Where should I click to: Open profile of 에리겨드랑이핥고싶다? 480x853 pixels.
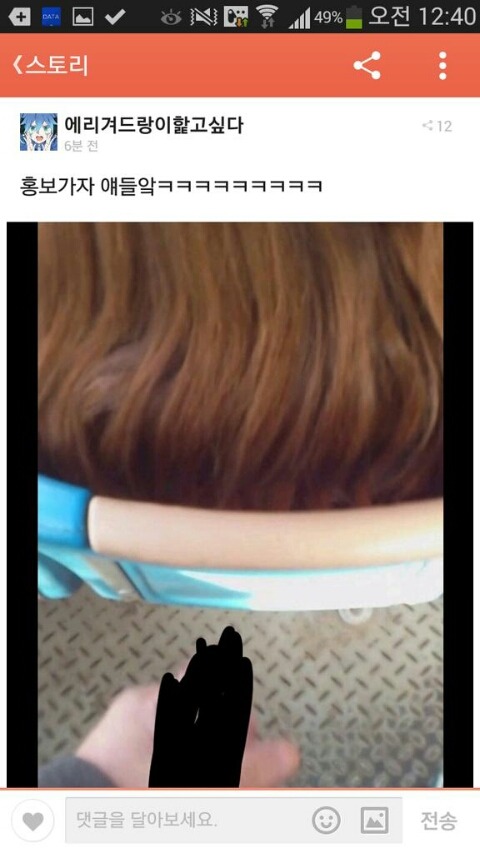point(154,125)
